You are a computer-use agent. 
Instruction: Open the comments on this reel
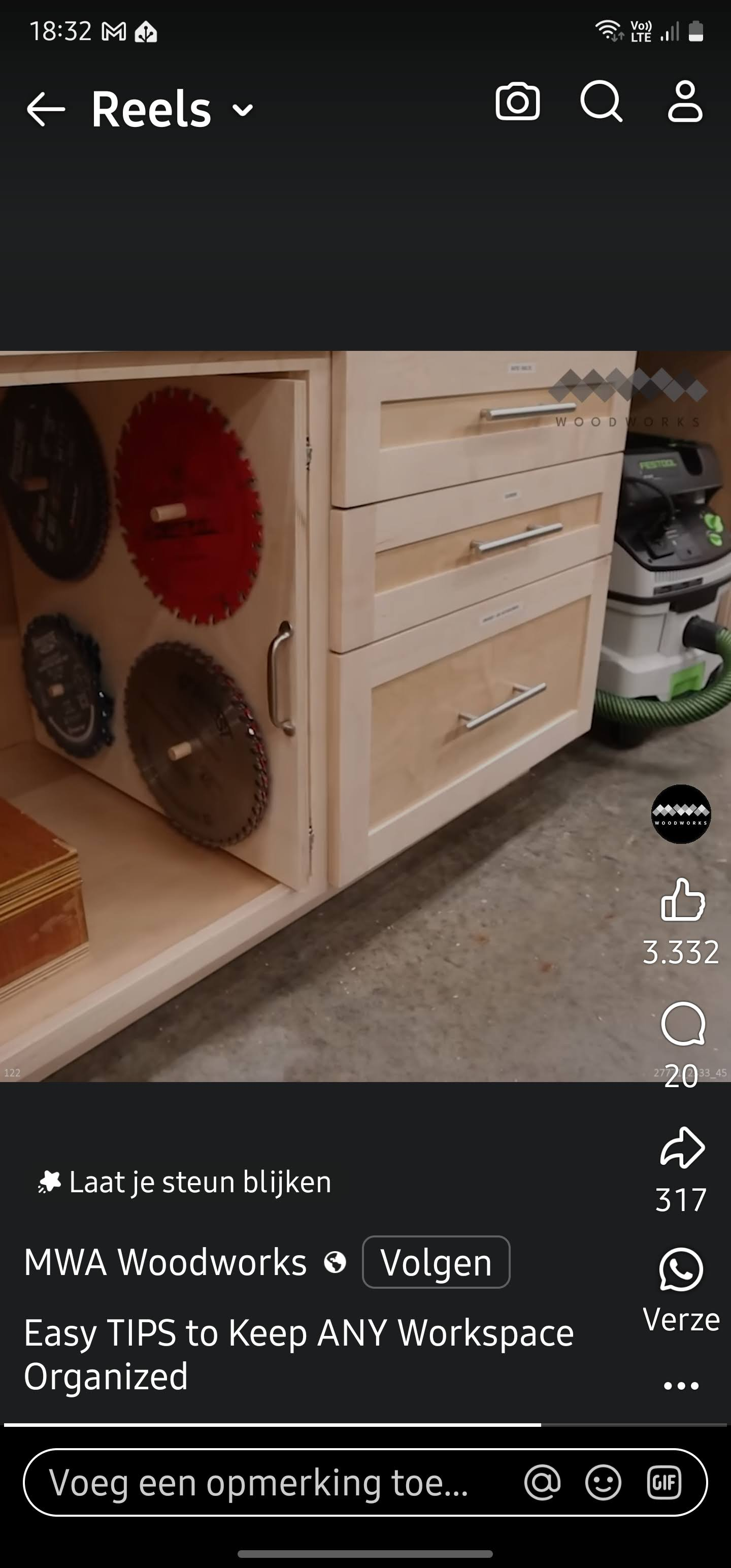pyautogui.click(x=682, y=1024)
